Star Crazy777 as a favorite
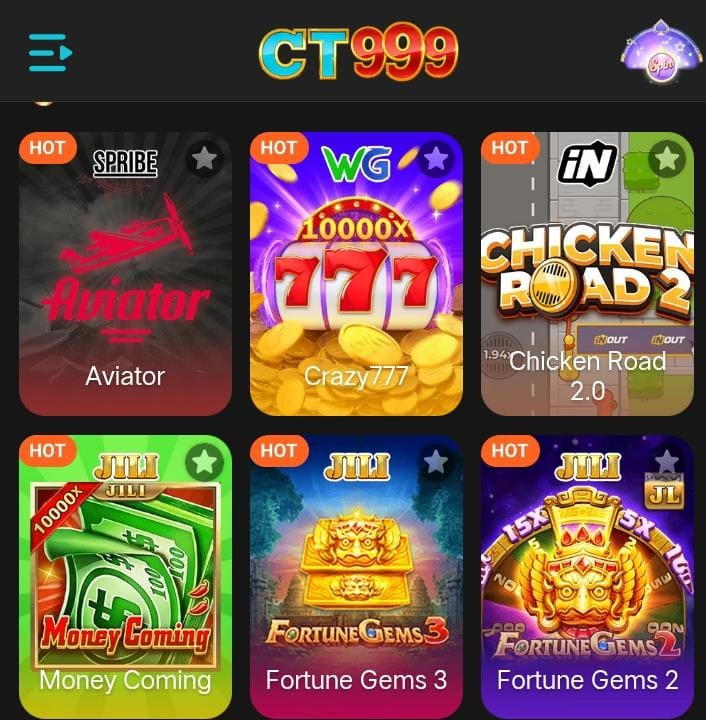This screenshot has width=706, height=720. tap(435, 159)
